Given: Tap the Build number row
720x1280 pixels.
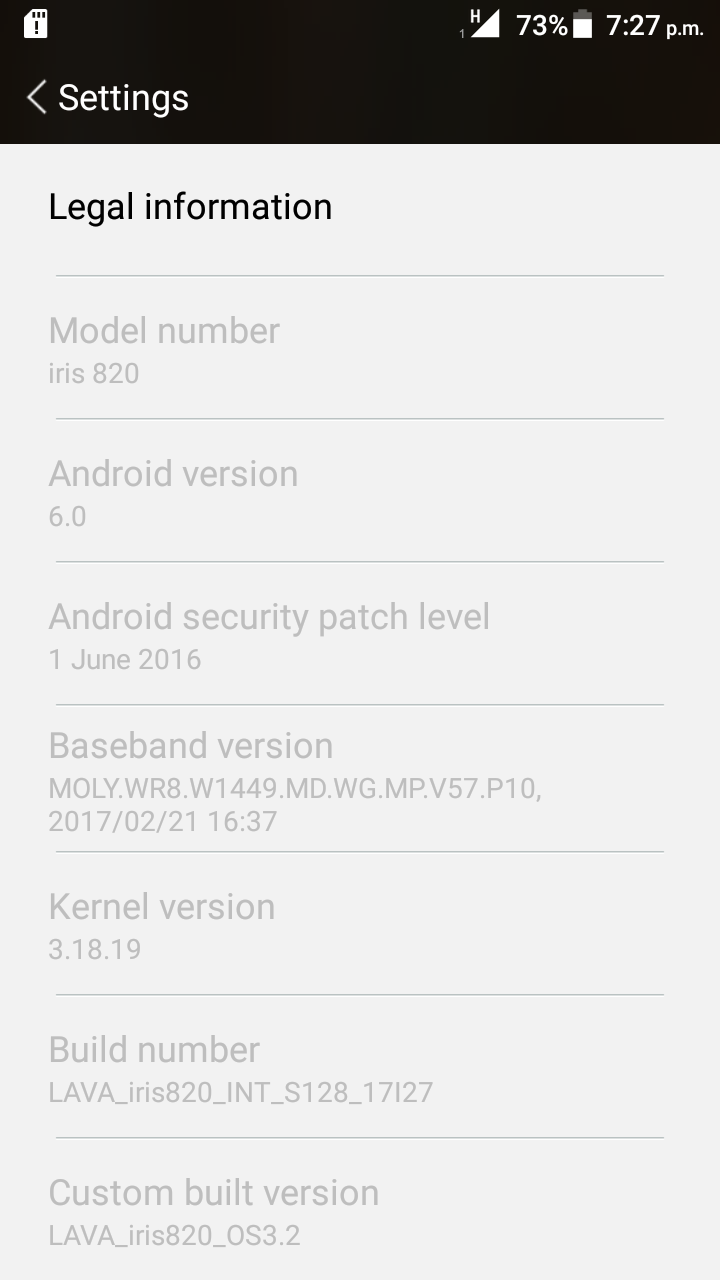Looking at the screenshot, I should click(x=360, y=1066).
